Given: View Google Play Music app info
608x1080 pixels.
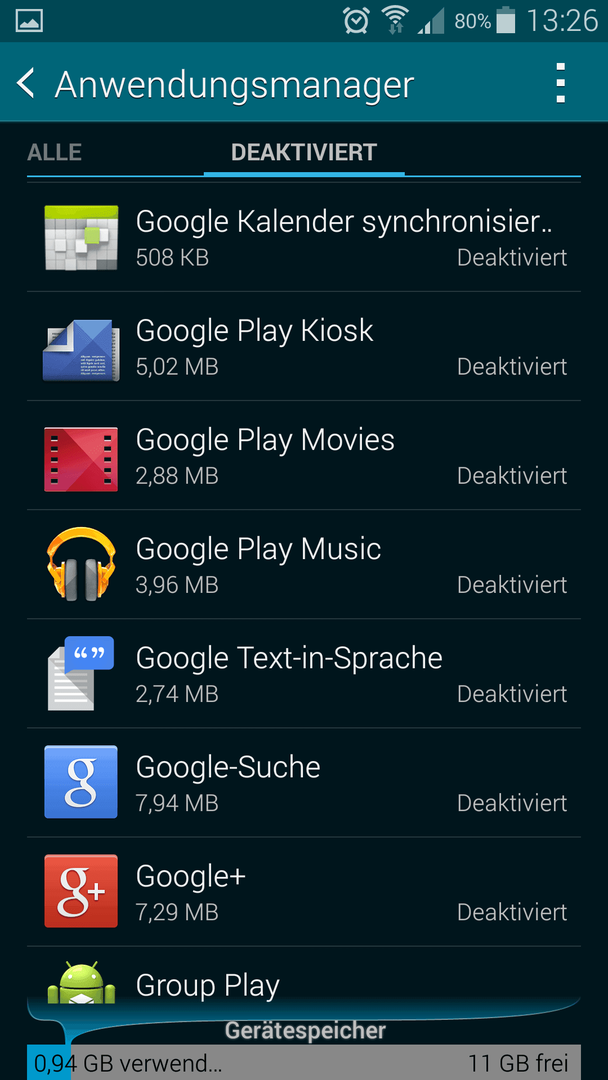Looking at the screenshot, I should coord(304,565).
